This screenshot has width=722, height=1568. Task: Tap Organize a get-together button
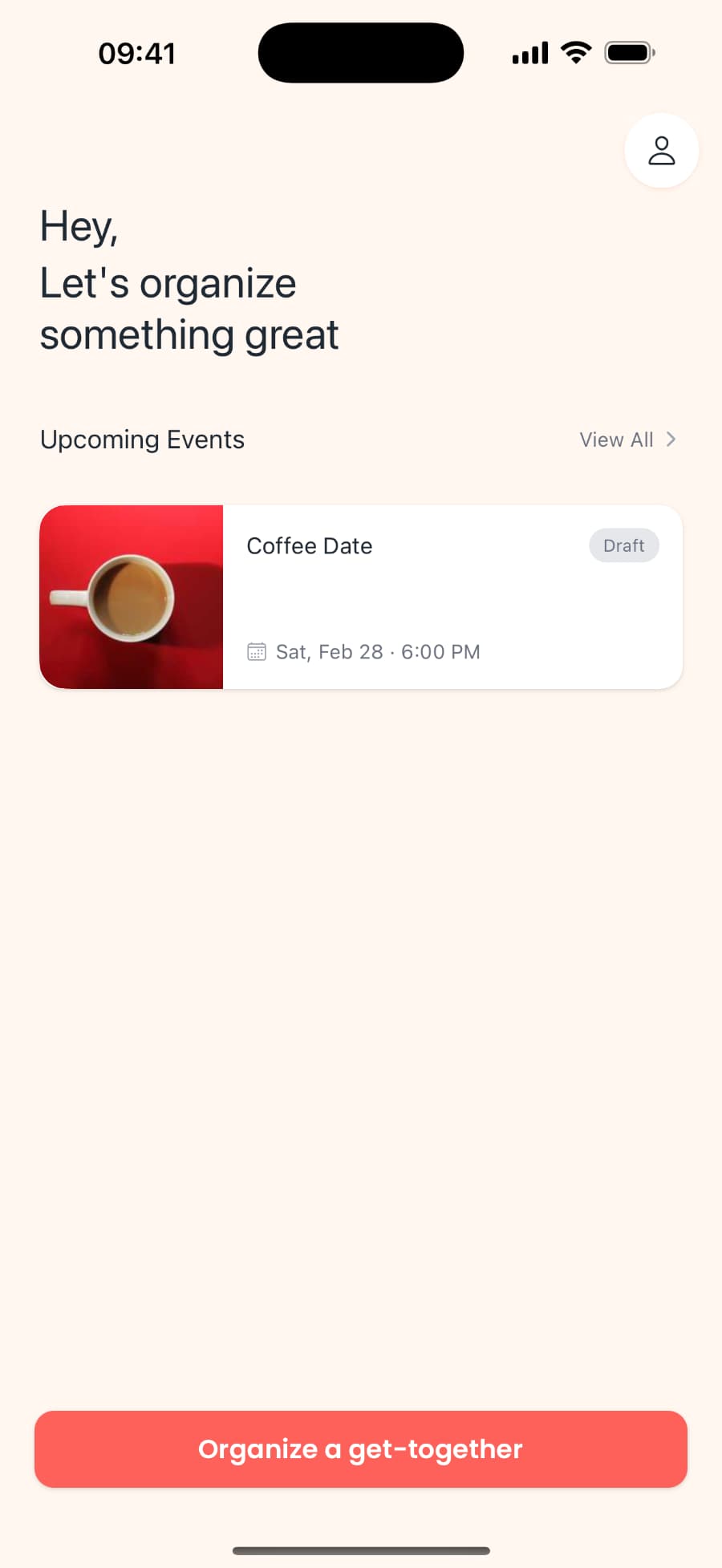361,1448
